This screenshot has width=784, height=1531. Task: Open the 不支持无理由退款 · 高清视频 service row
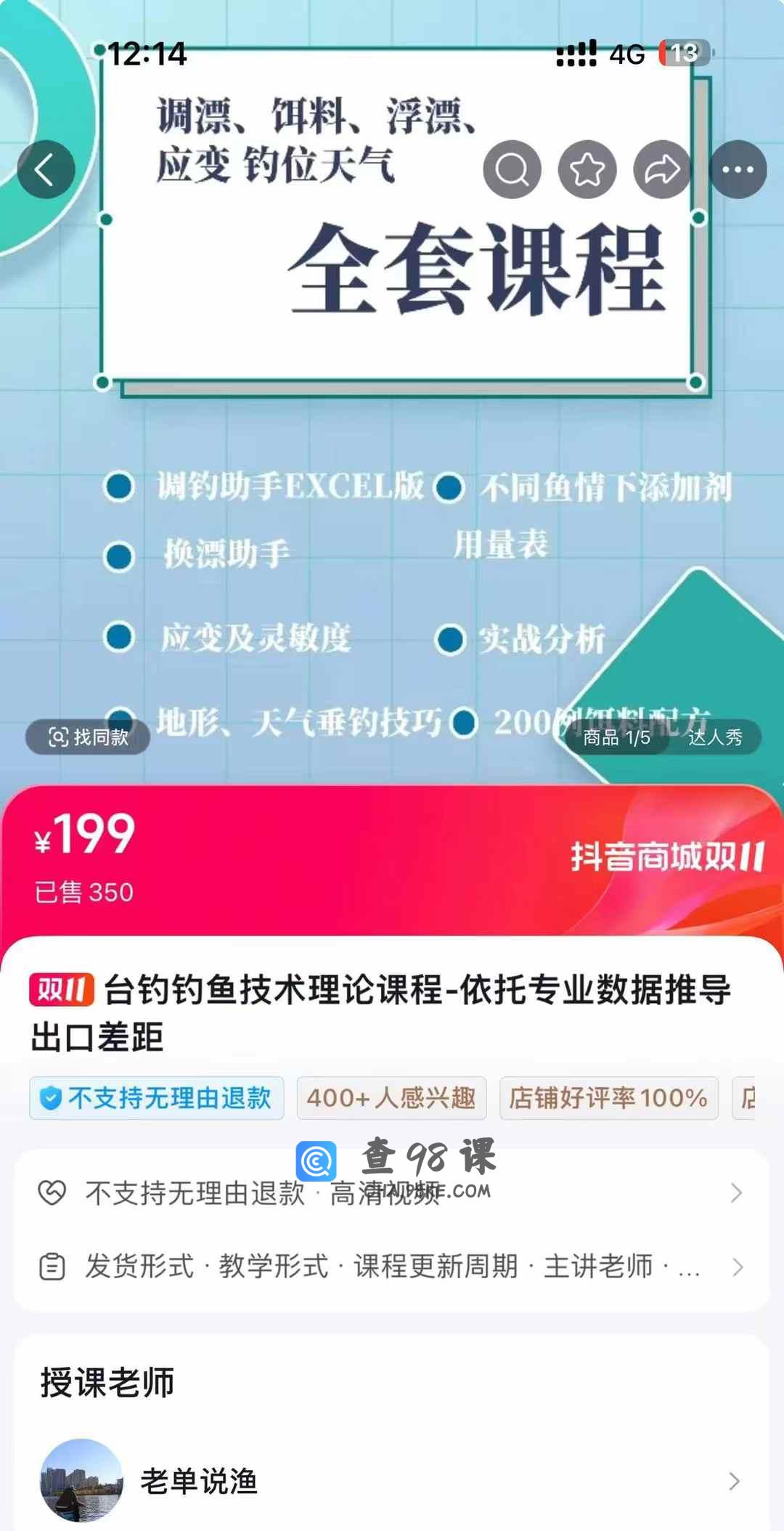click(392, 1193)
